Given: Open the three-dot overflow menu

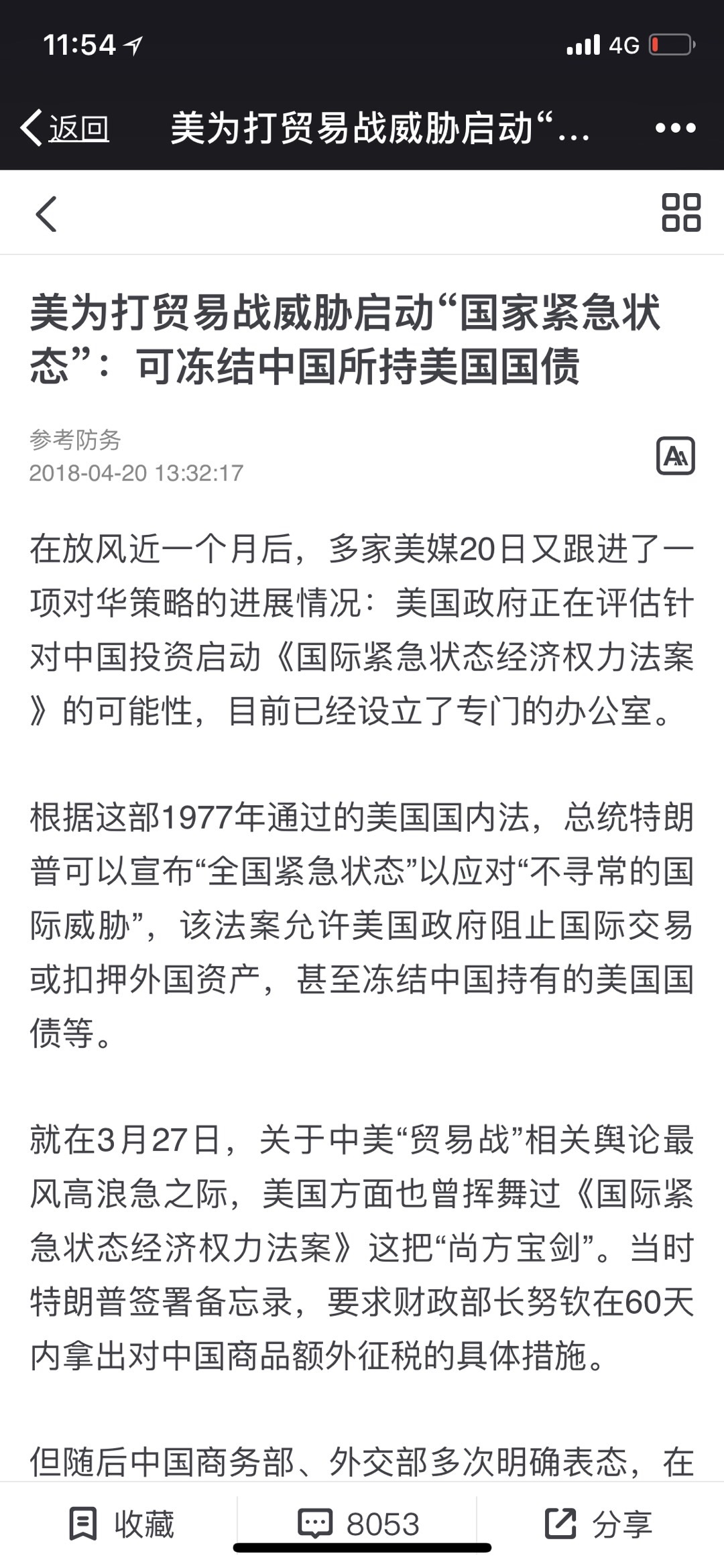Looking at the screenshot, I should click(x=675, y=127).
